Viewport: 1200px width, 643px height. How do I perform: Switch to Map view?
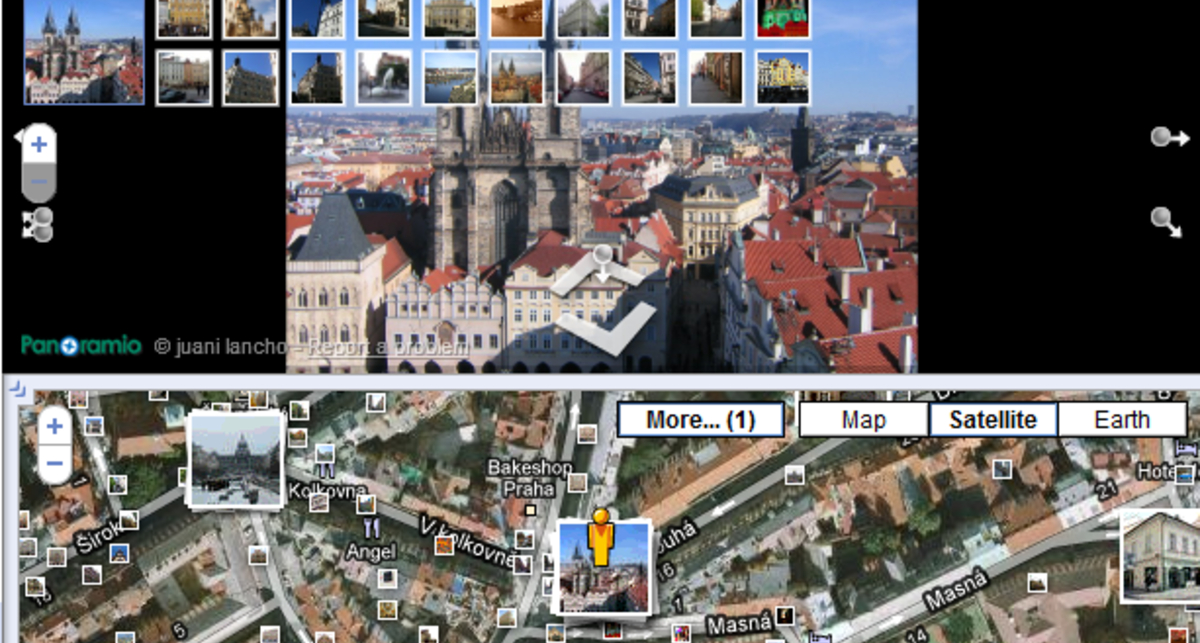863,420
